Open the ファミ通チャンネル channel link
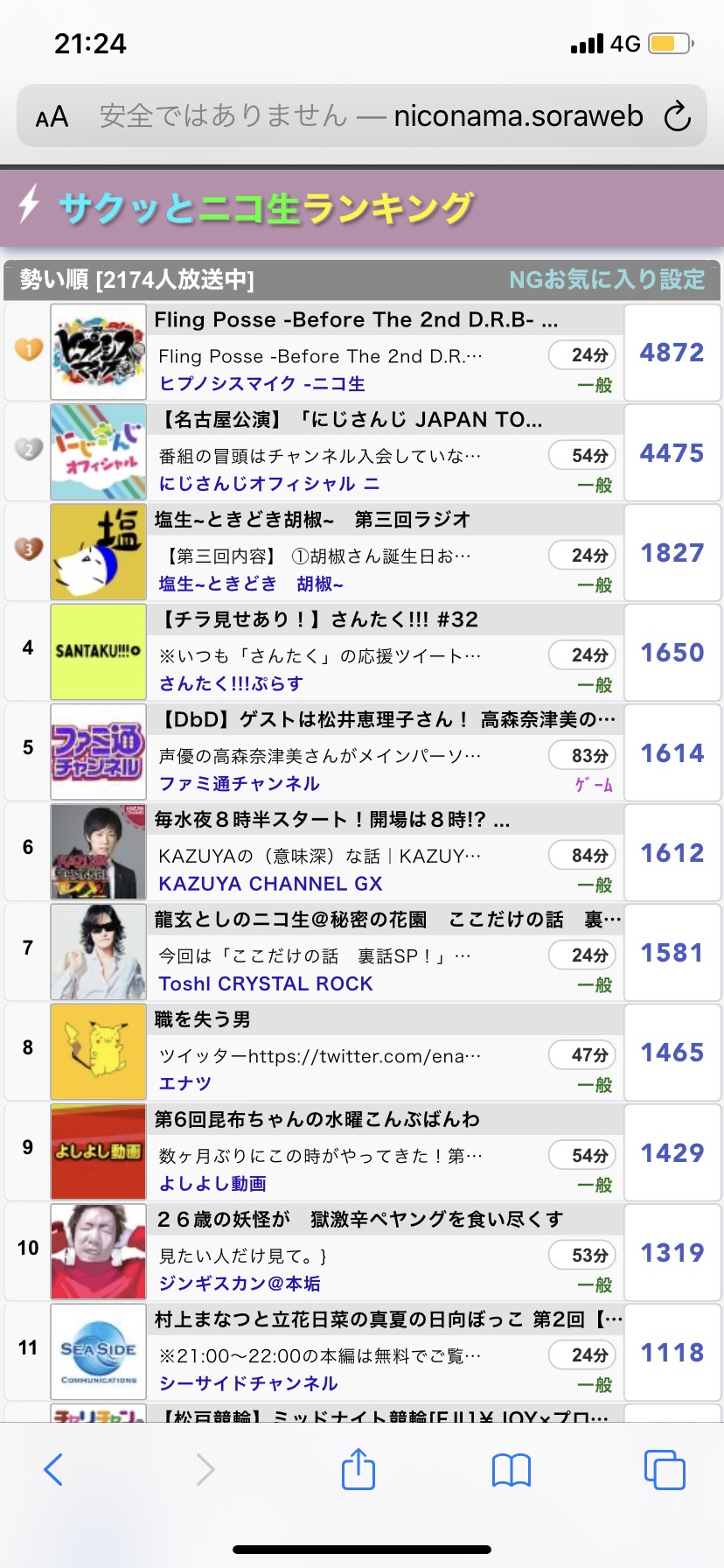The height and width of the screenshot is (1568, 724). coord(240,784)
